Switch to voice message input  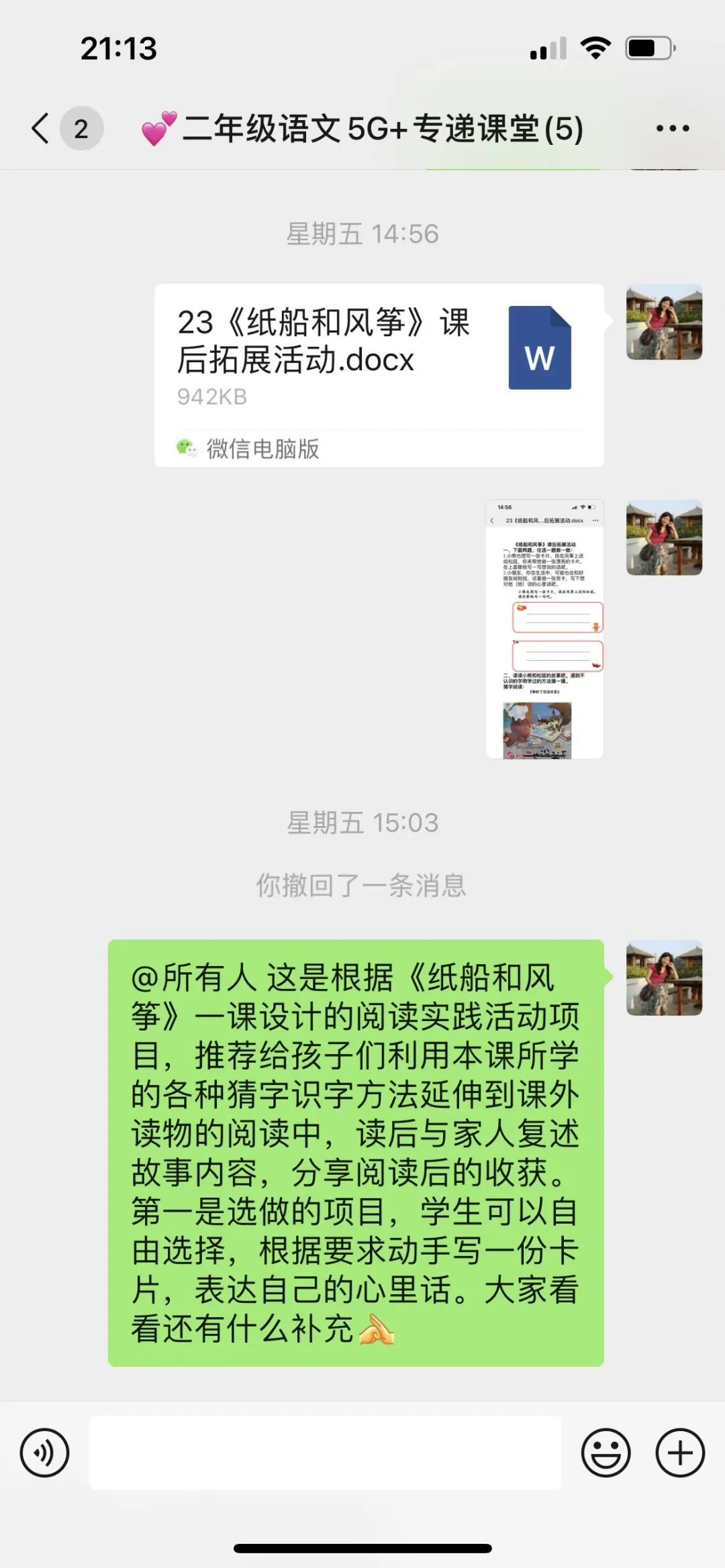[44, 1453]
